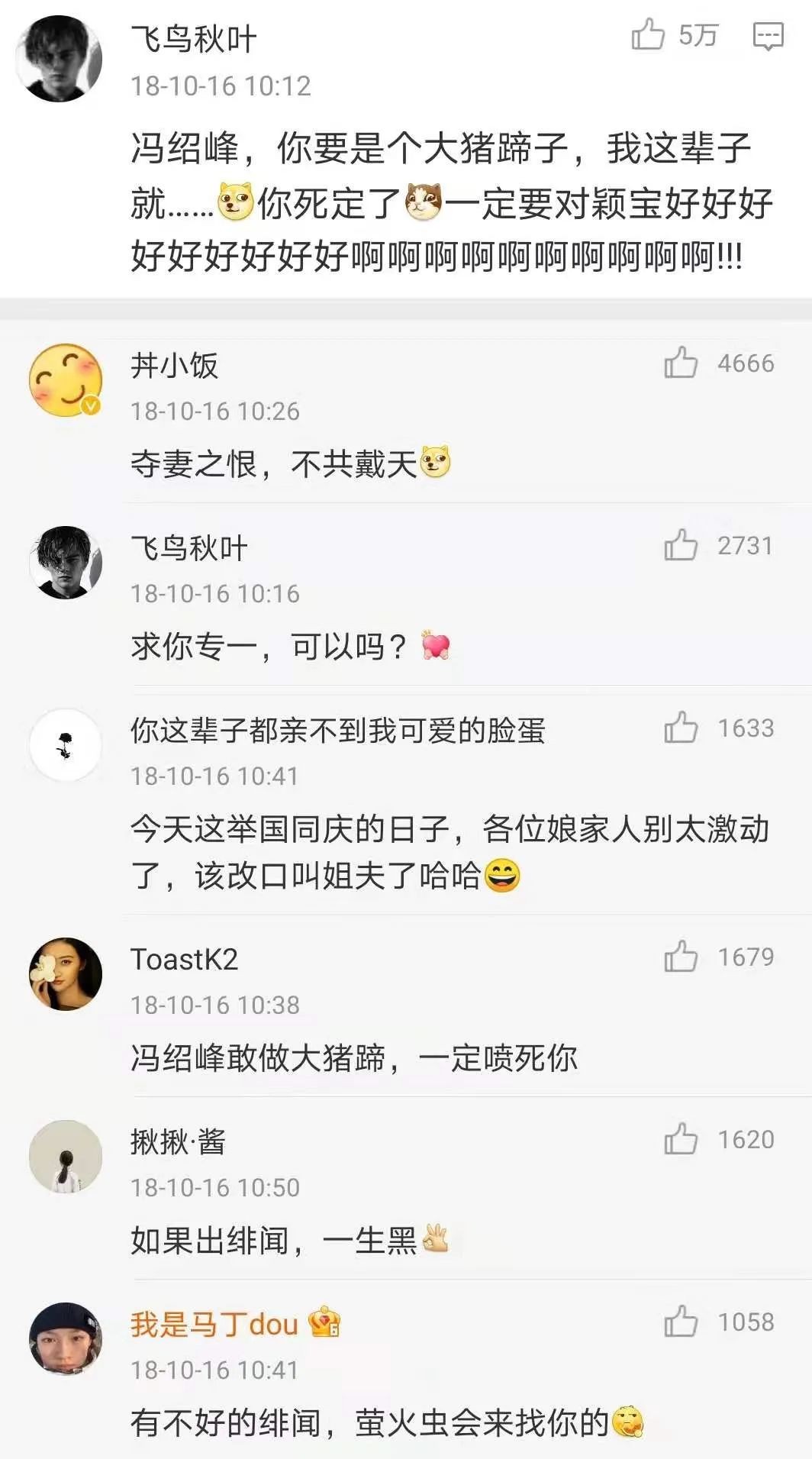Like ToastK2's comment
The height and width of the screenshot is (1459, 812).
[681, 956]
